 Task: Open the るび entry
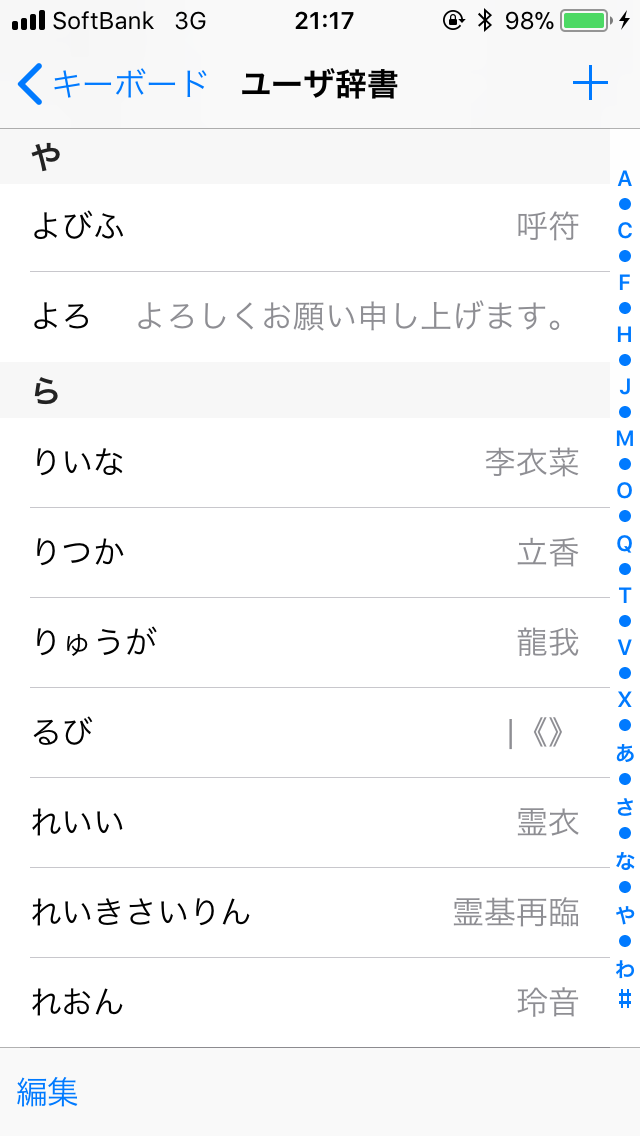(305, 732)
